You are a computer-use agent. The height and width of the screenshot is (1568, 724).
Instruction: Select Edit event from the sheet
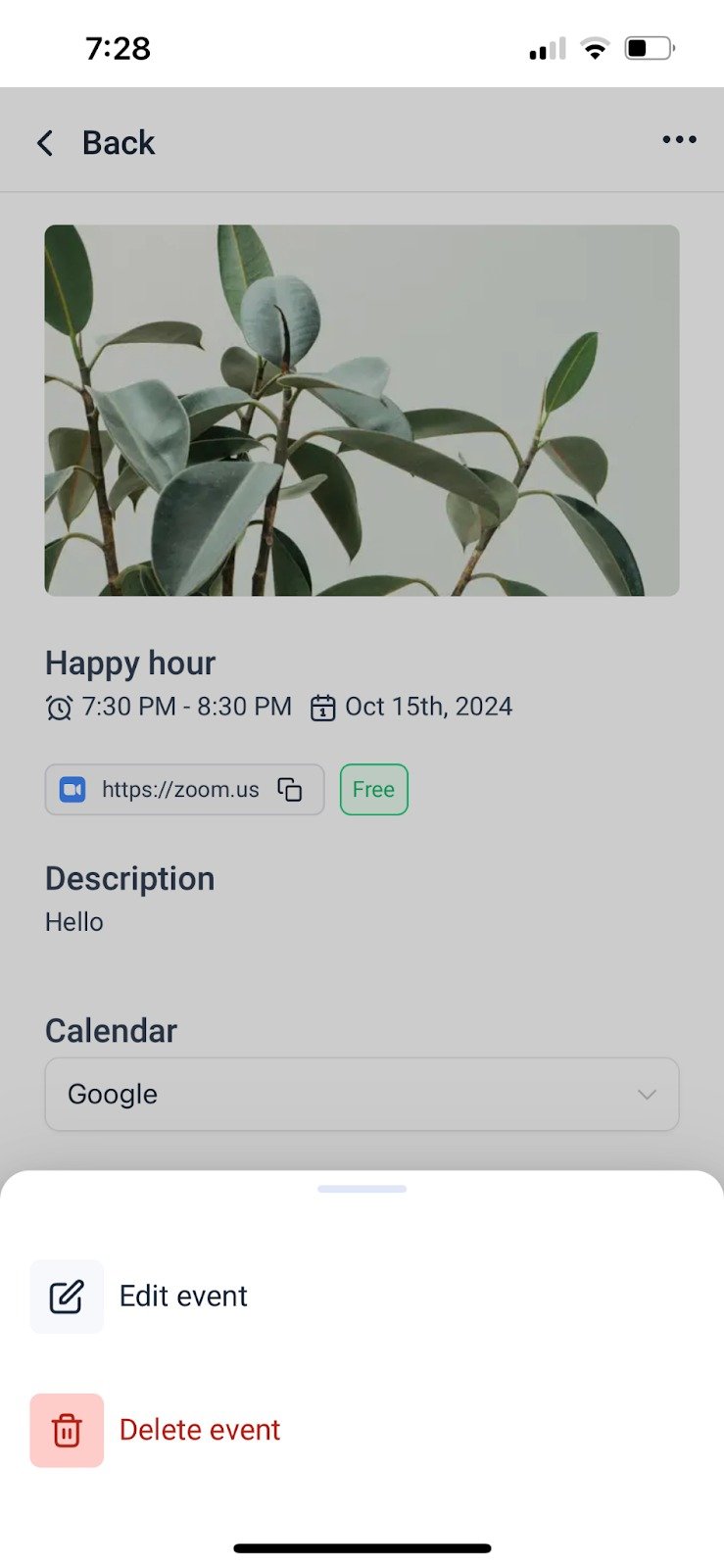(x=182, y=1297)
